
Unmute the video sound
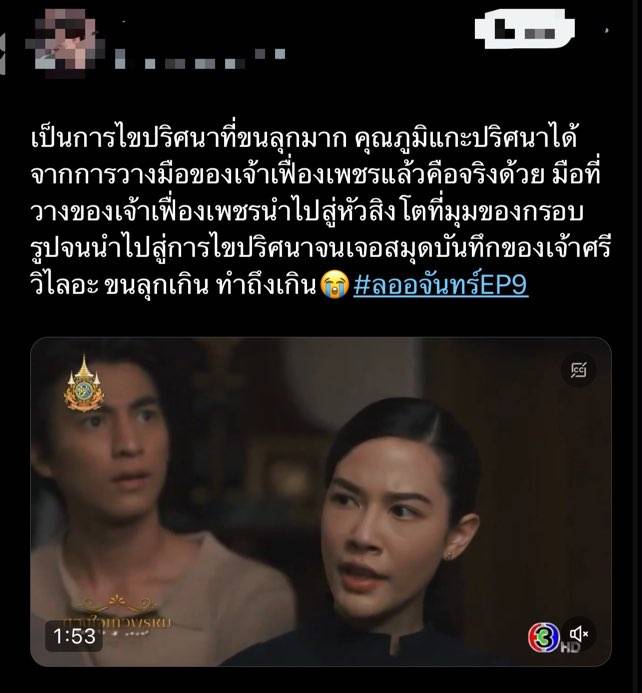coord(580,633)
